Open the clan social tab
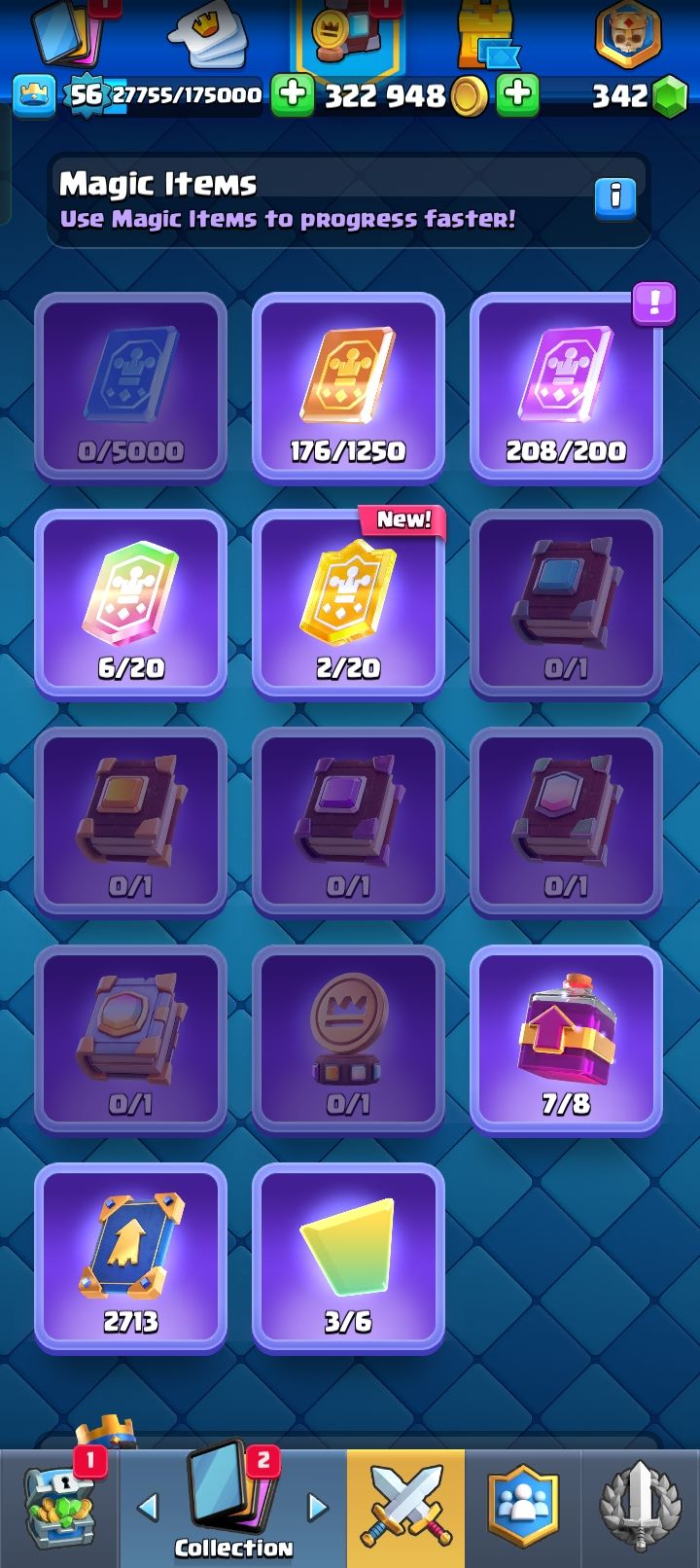Viewport: 700px width, 1568px height. click(523, 1508)
